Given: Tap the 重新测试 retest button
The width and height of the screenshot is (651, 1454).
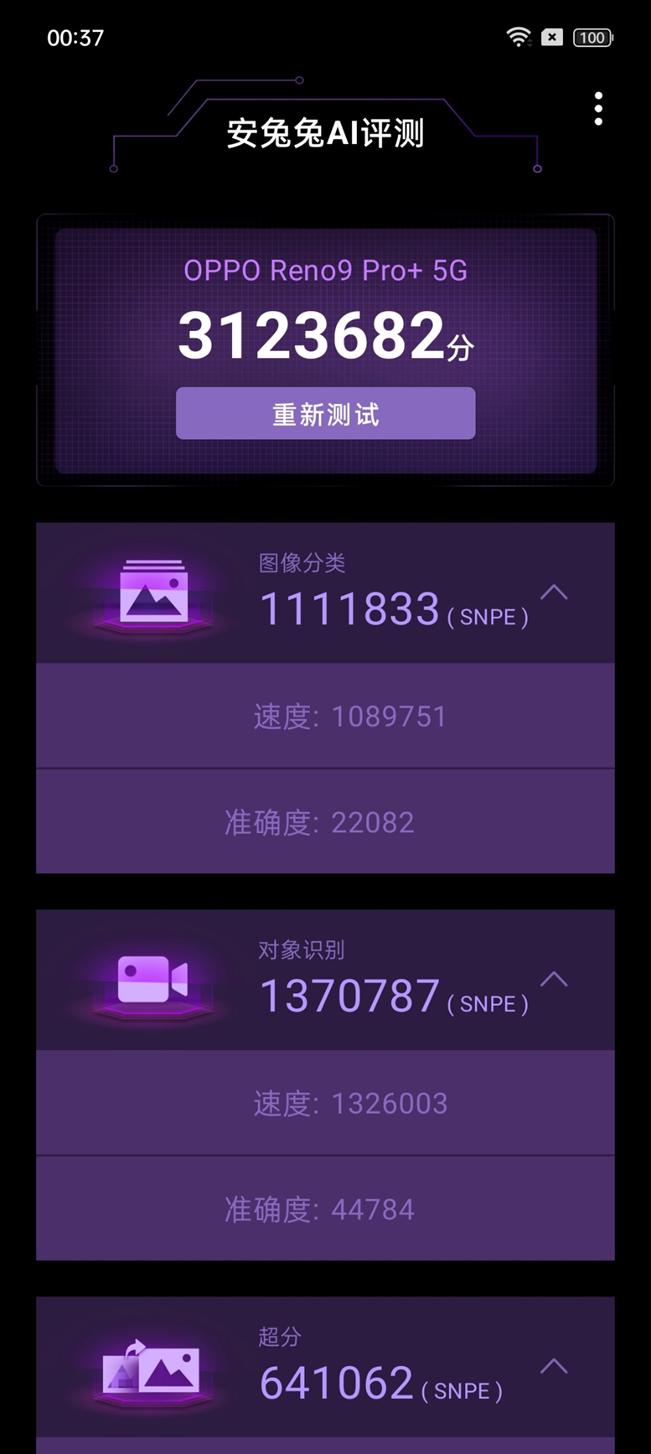Looking at the screenshot, I should [325, 413].
